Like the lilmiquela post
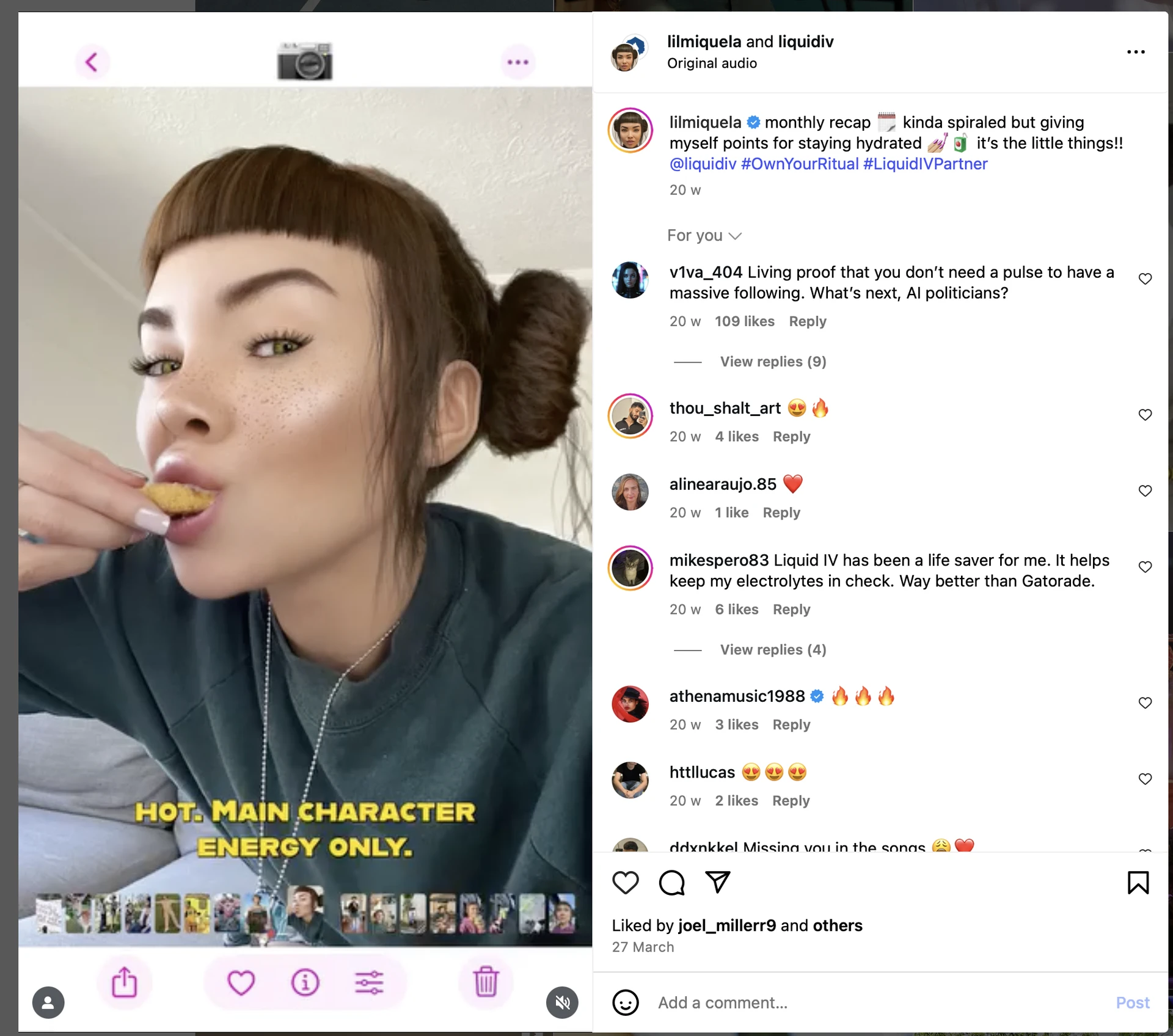Viewport: 1173px width, 1036px height. click(625, 883)
